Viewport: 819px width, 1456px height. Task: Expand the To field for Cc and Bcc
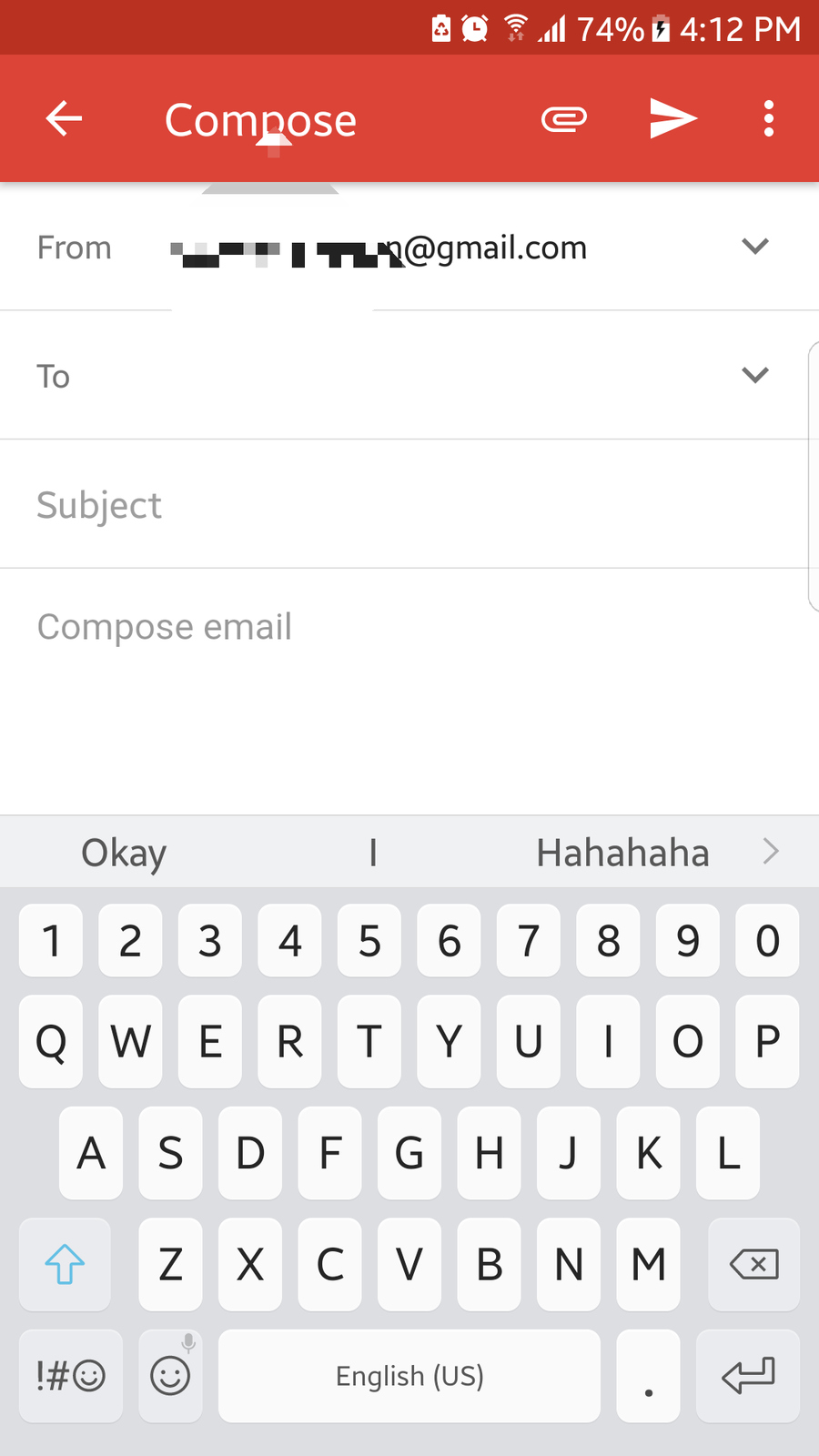tap(756, 375)
